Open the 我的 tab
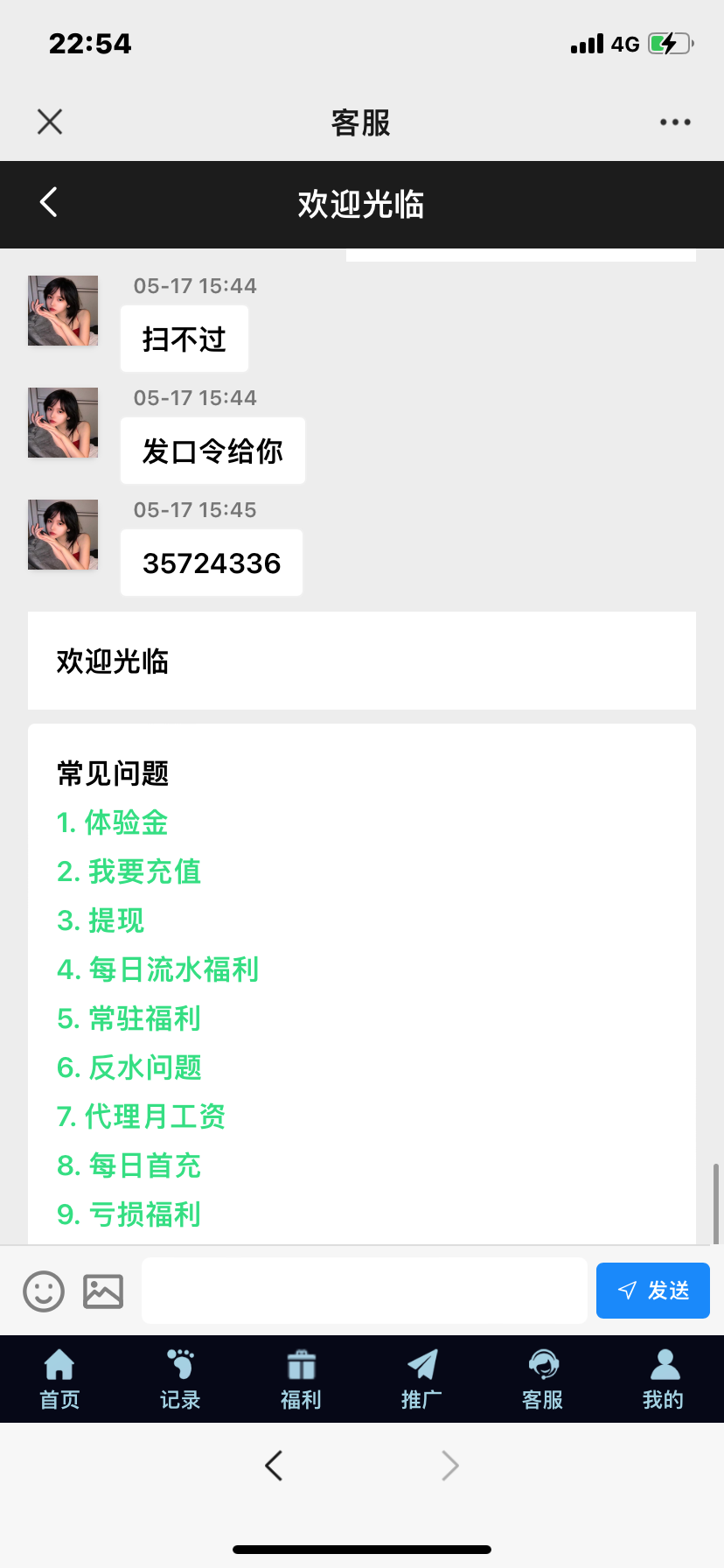The image size is (724, 1568). point(663,1379)
